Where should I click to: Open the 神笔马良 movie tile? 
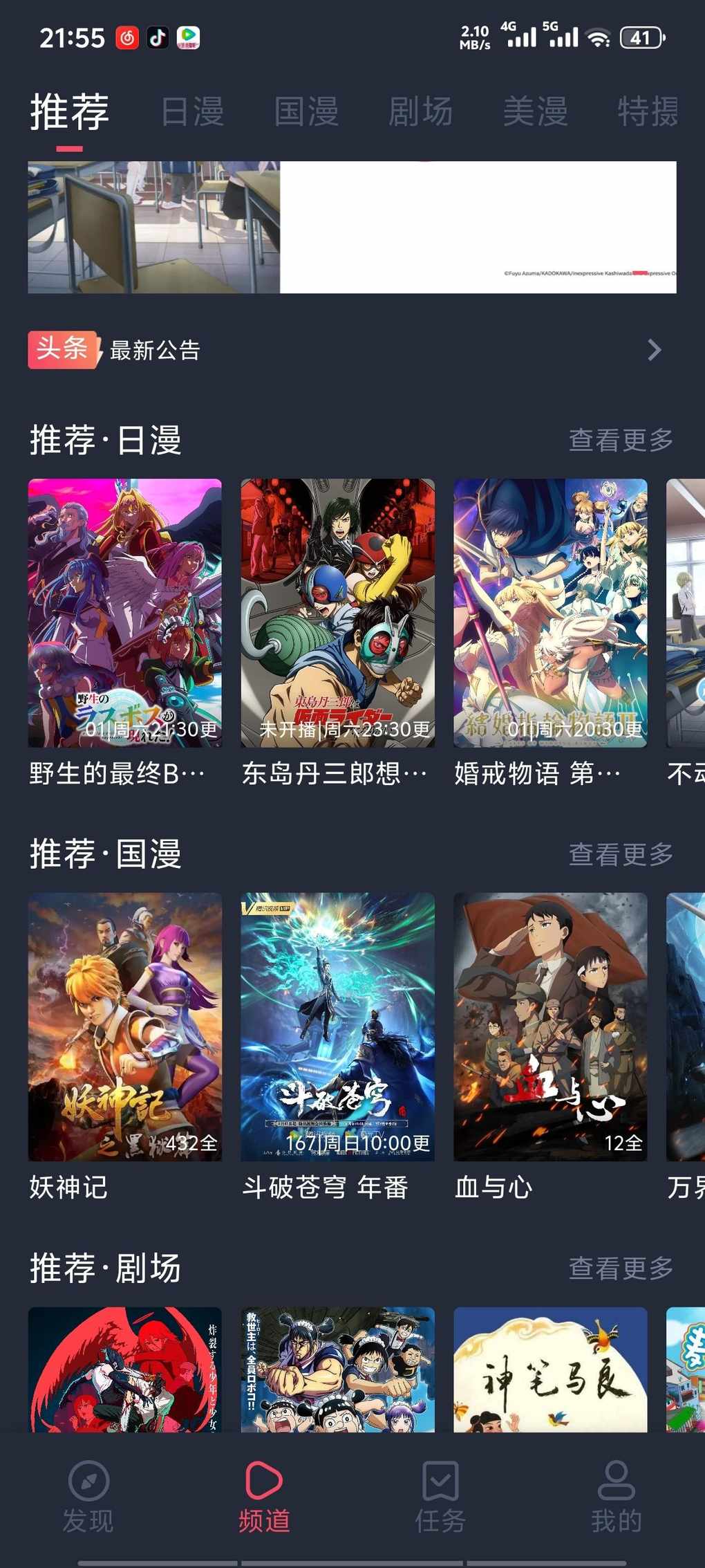pyautogui.click(x=550, y=1369)
